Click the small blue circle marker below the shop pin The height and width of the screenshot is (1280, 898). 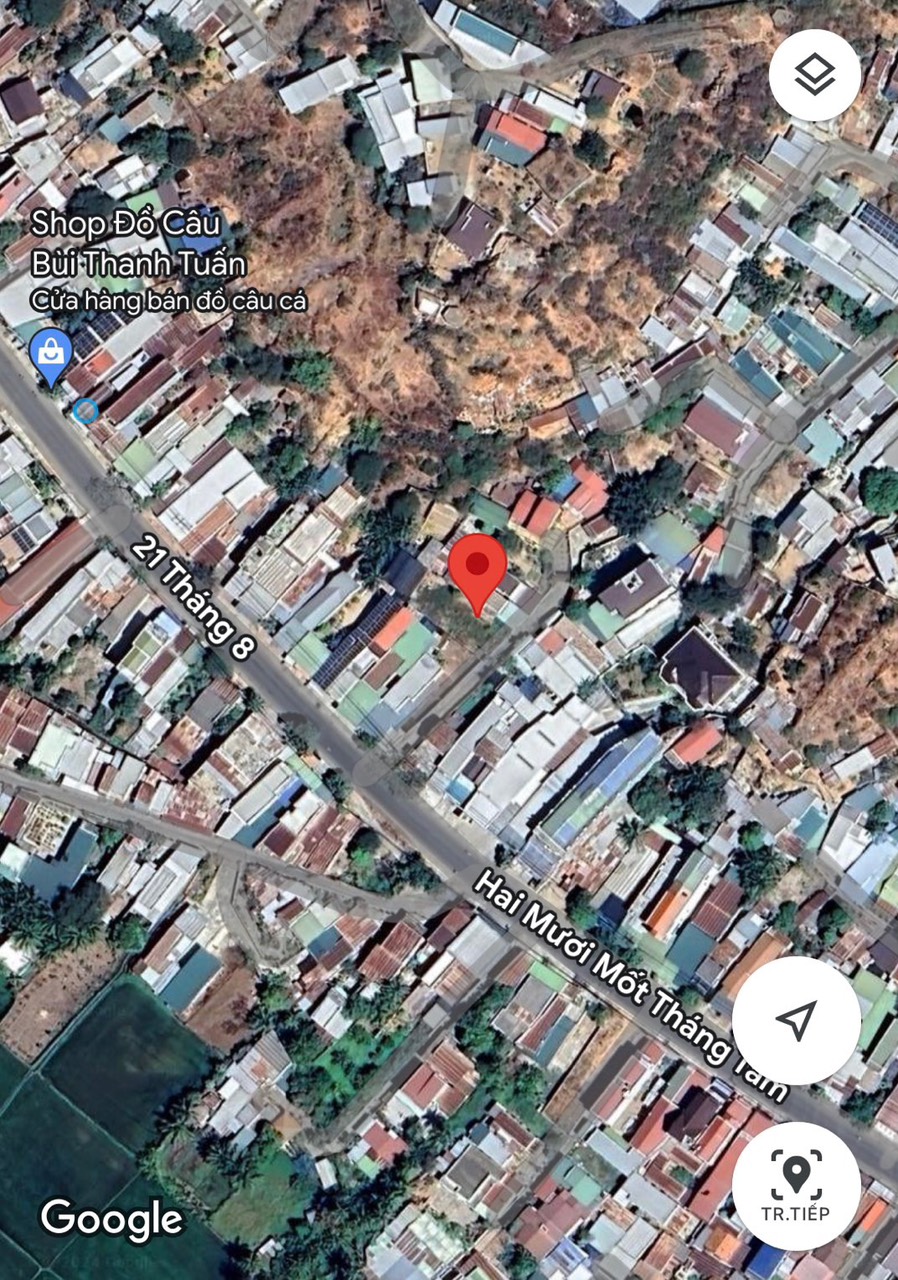[85, 408]
